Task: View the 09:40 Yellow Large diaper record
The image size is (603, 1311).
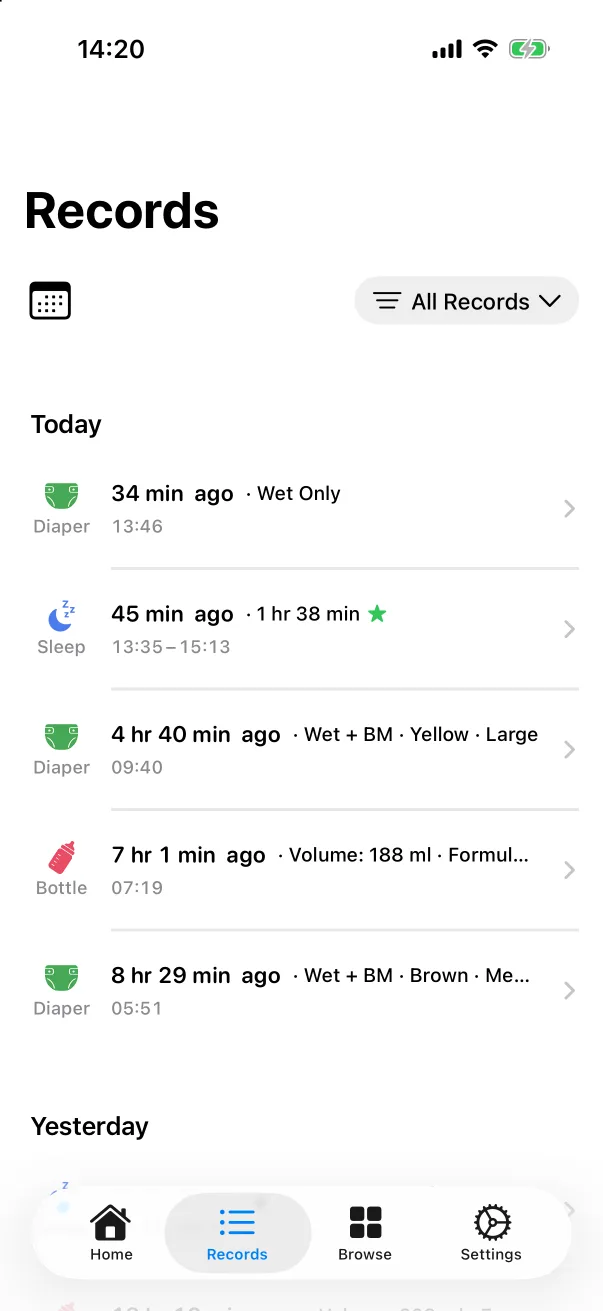Action: [x=301, y=749]
